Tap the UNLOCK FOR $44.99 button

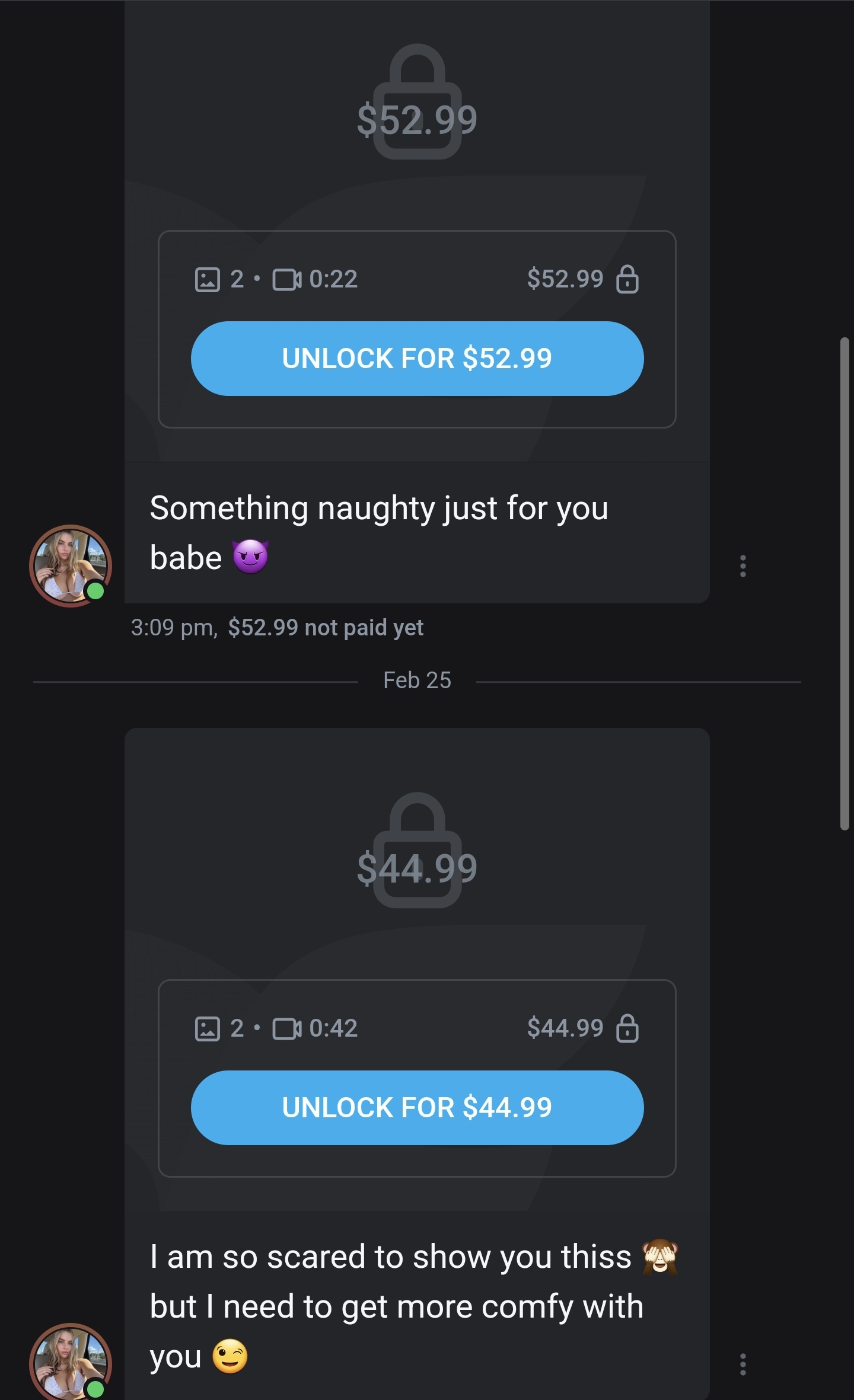click(x=417, y=1107)
